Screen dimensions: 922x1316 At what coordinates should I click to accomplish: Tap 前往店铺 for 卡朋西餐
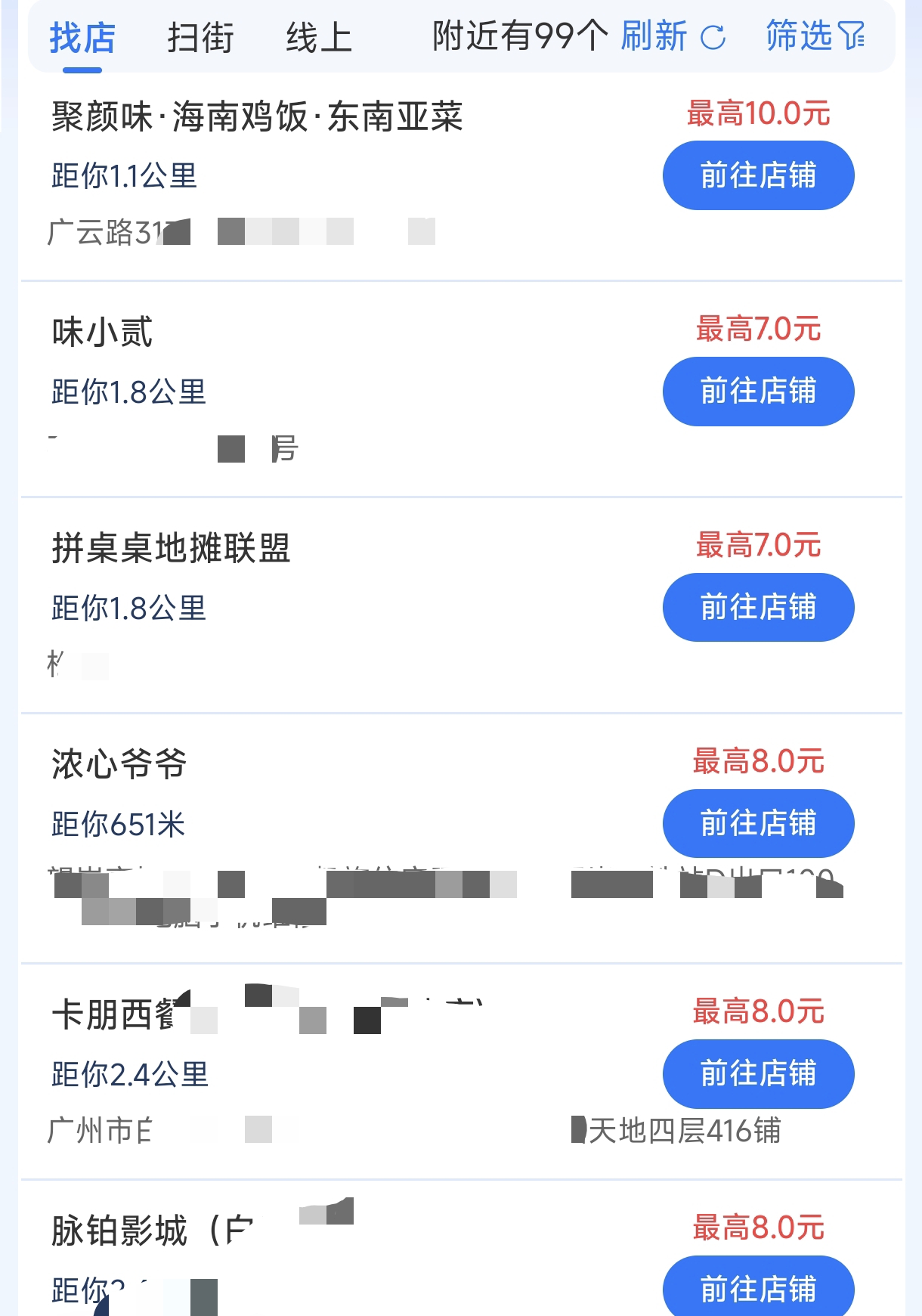757,1073
